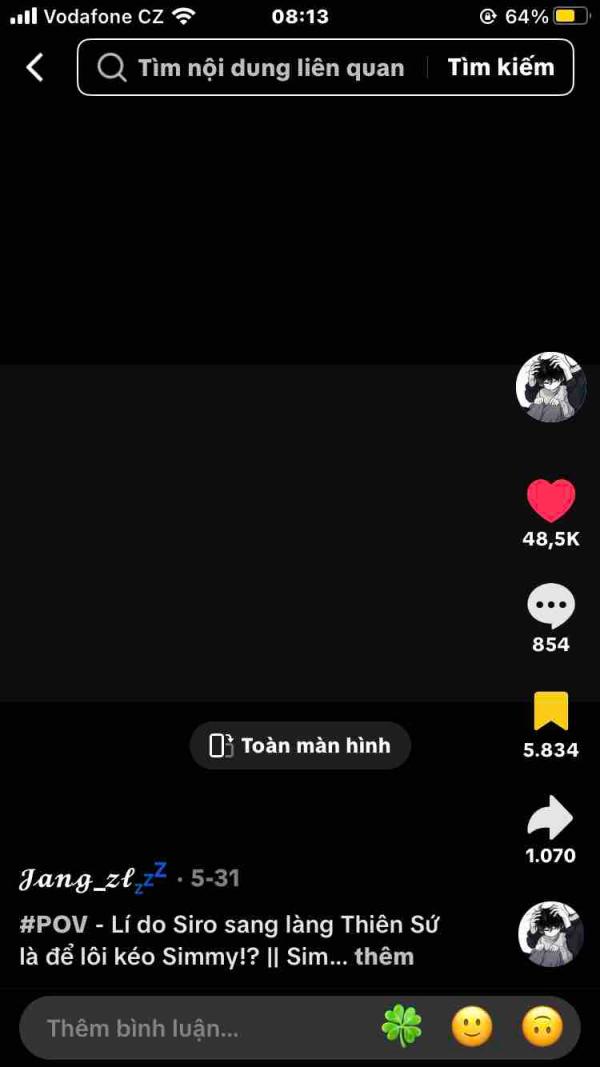Unlike the video with the heart icon

tap(551, 502)
